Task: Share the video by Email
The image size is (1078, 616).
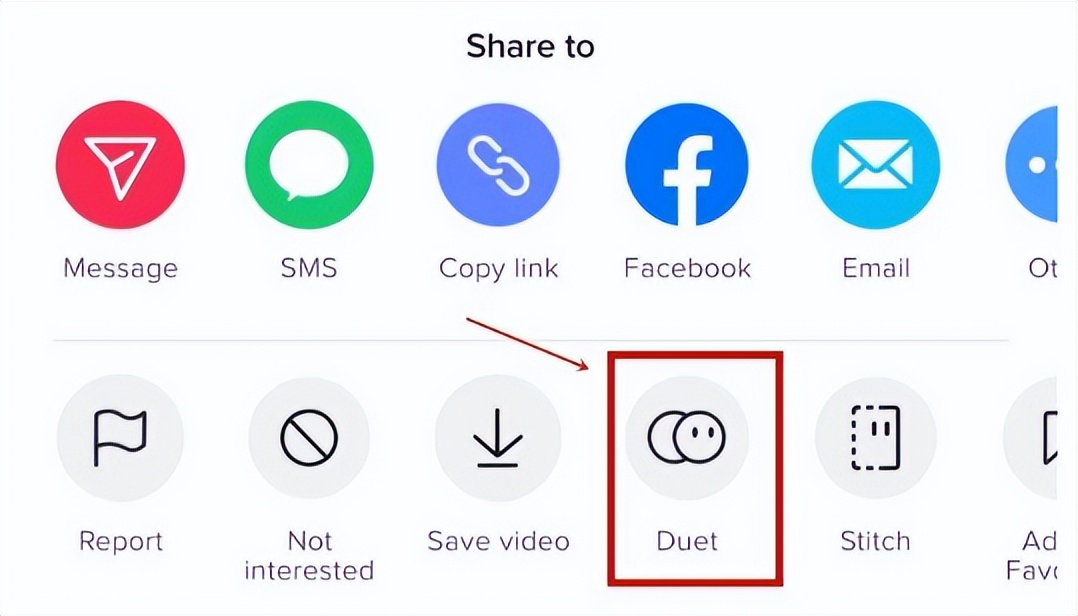Action: pos(876,165)
